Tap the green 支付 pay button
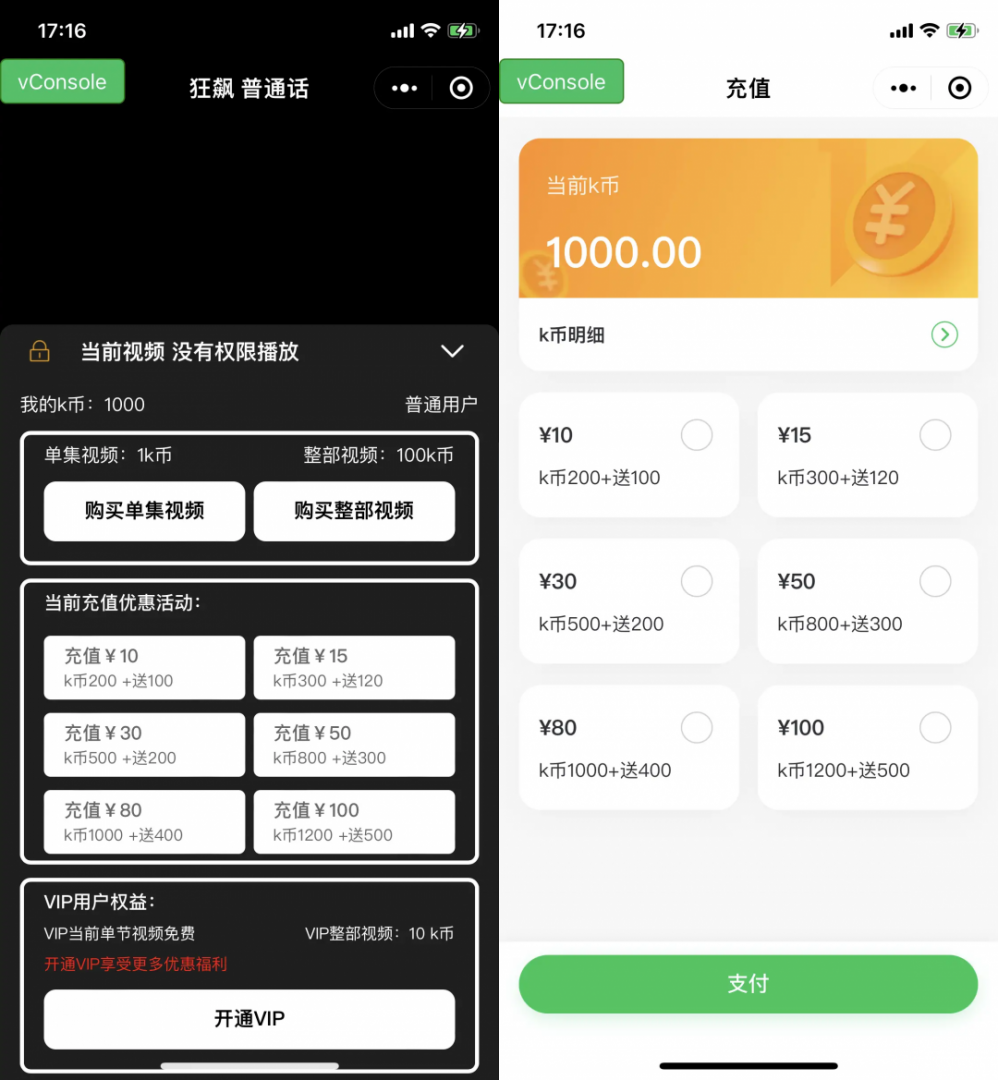This screenshot has width=998, height=1080. (x=748, y=984)
